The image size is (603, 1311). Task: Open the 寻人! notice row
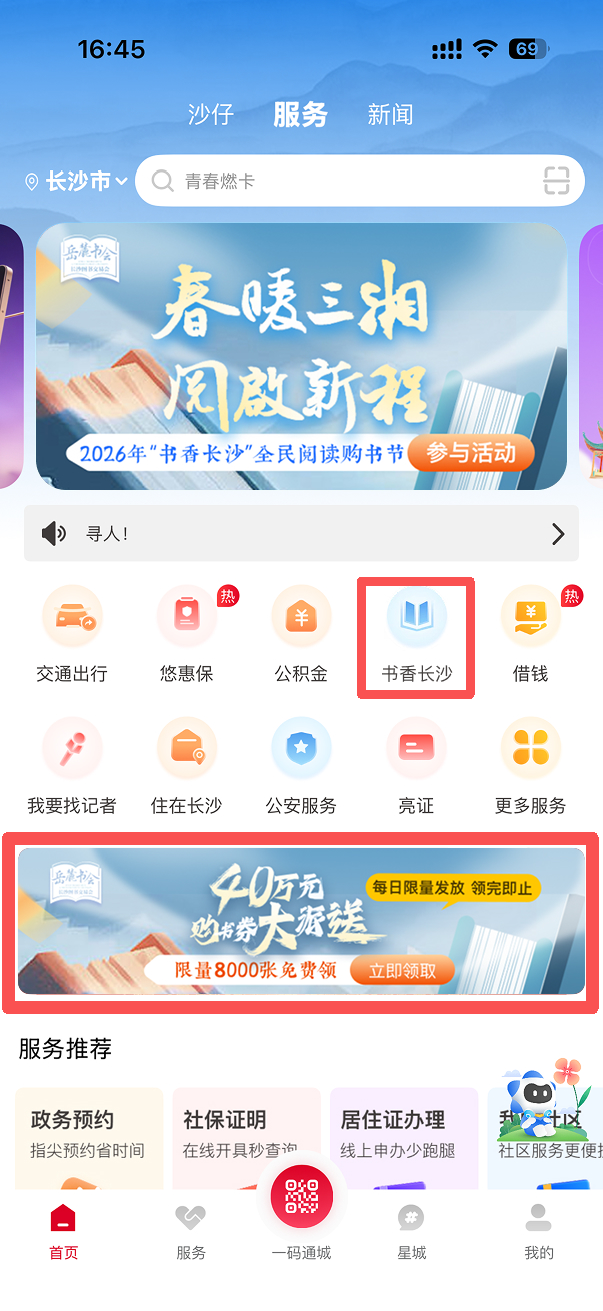[301, 534]
